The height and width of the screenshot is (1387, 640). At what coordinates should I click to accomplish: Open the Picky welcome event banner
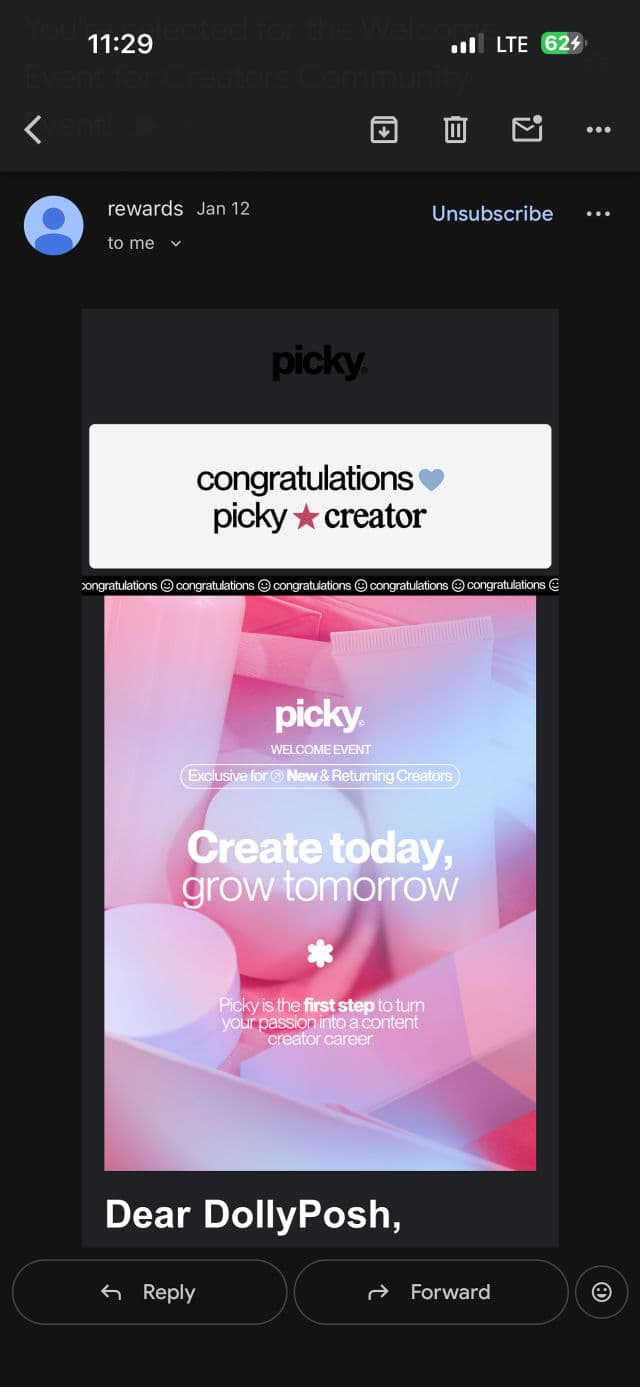320,883
